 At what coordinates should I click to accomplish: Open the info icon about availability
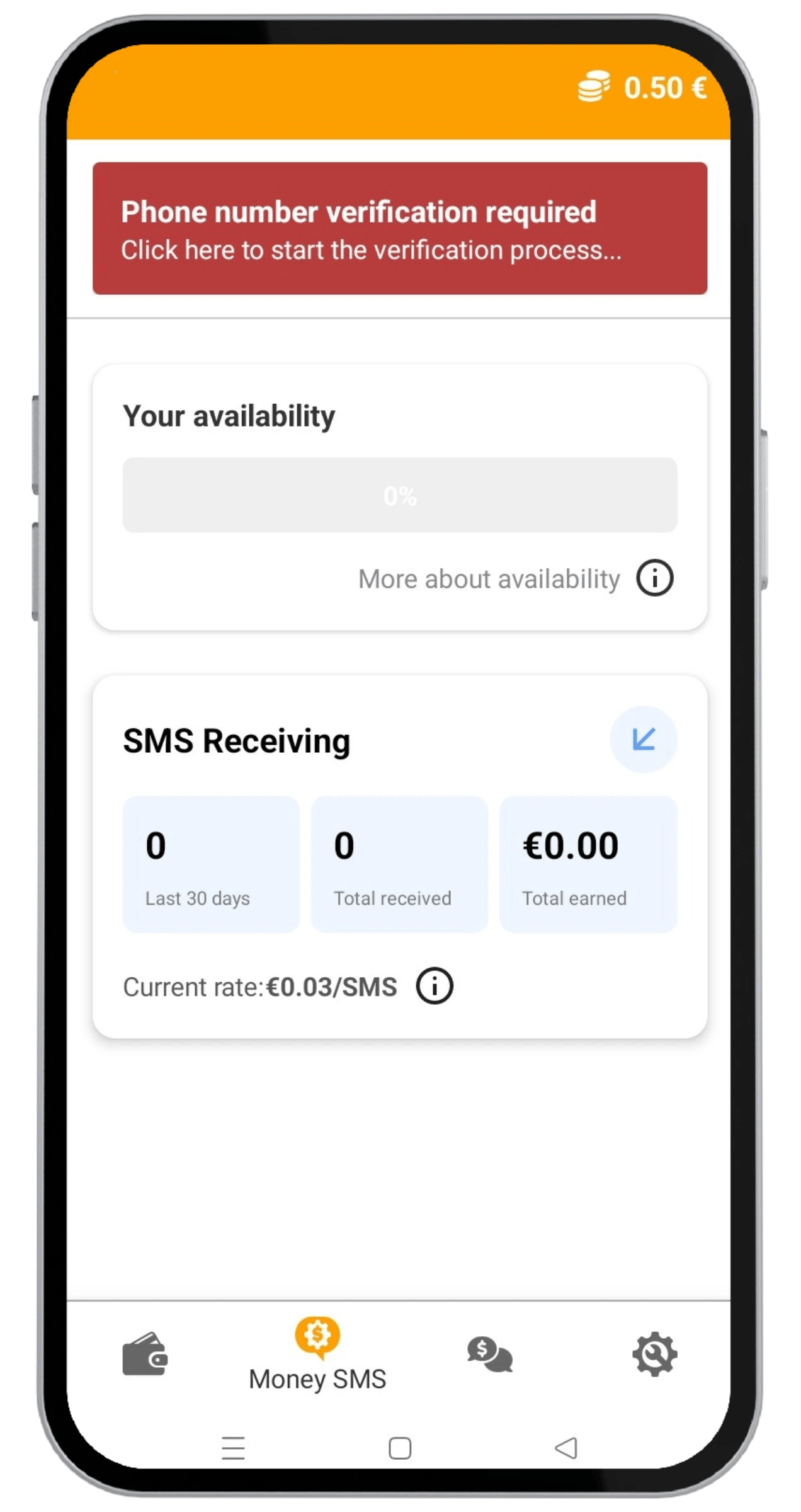[x=654, y=578]
